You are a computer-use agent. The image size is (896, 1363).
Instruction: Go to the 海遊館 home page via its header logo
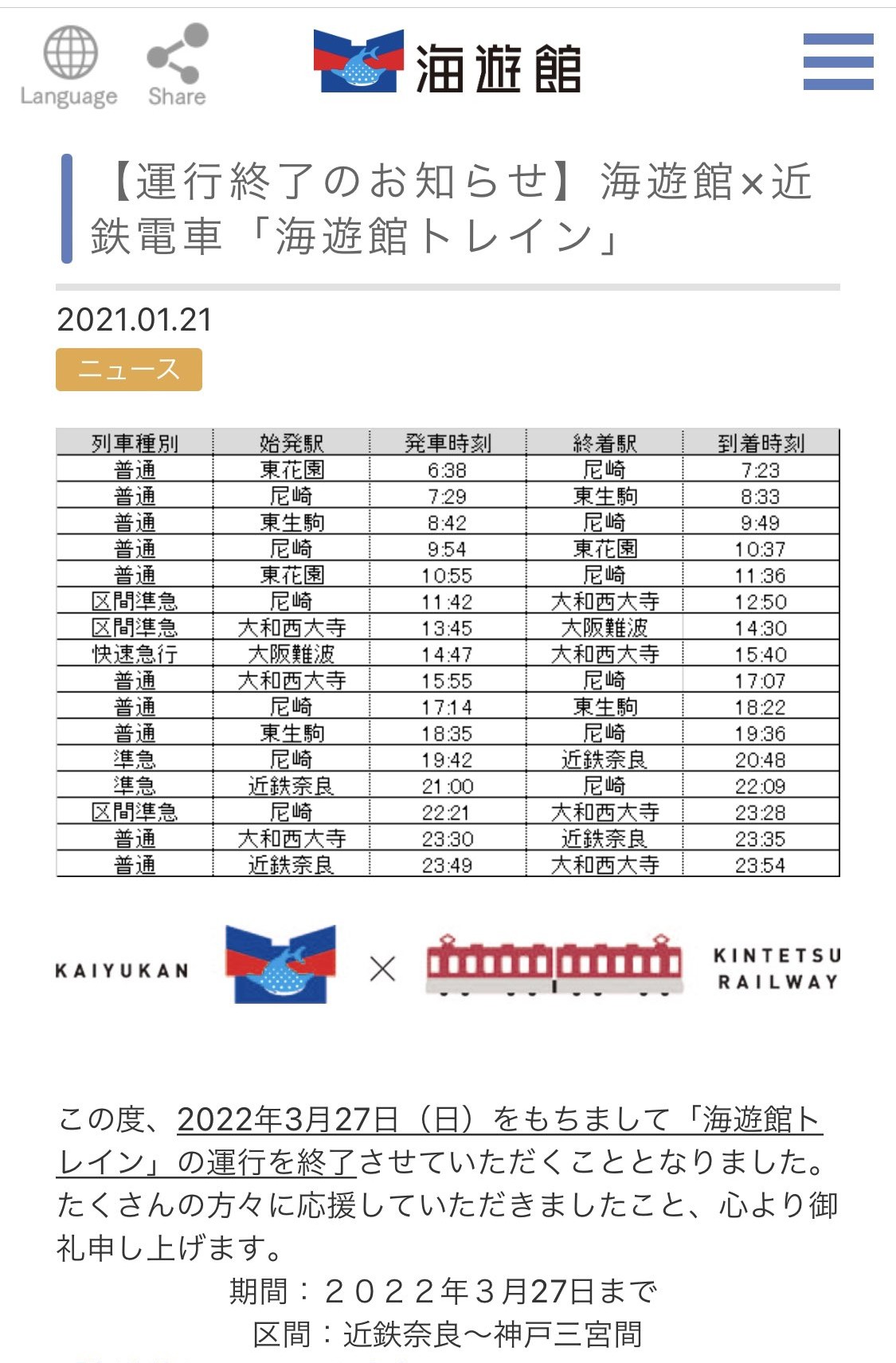pyautogui.click(x=447, y=61)
